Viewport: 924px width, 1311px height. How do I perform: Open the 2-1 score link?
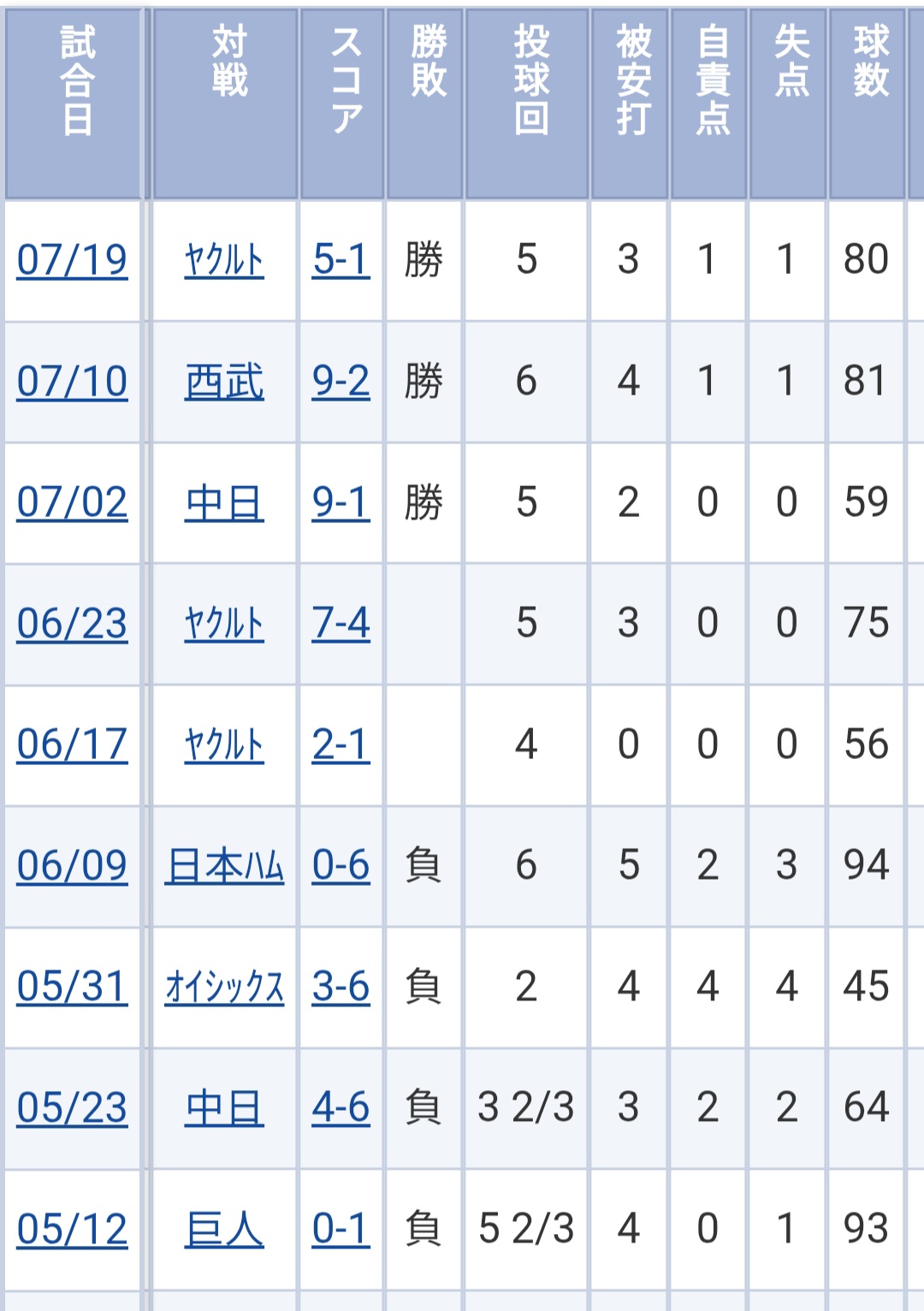(341, 745)
